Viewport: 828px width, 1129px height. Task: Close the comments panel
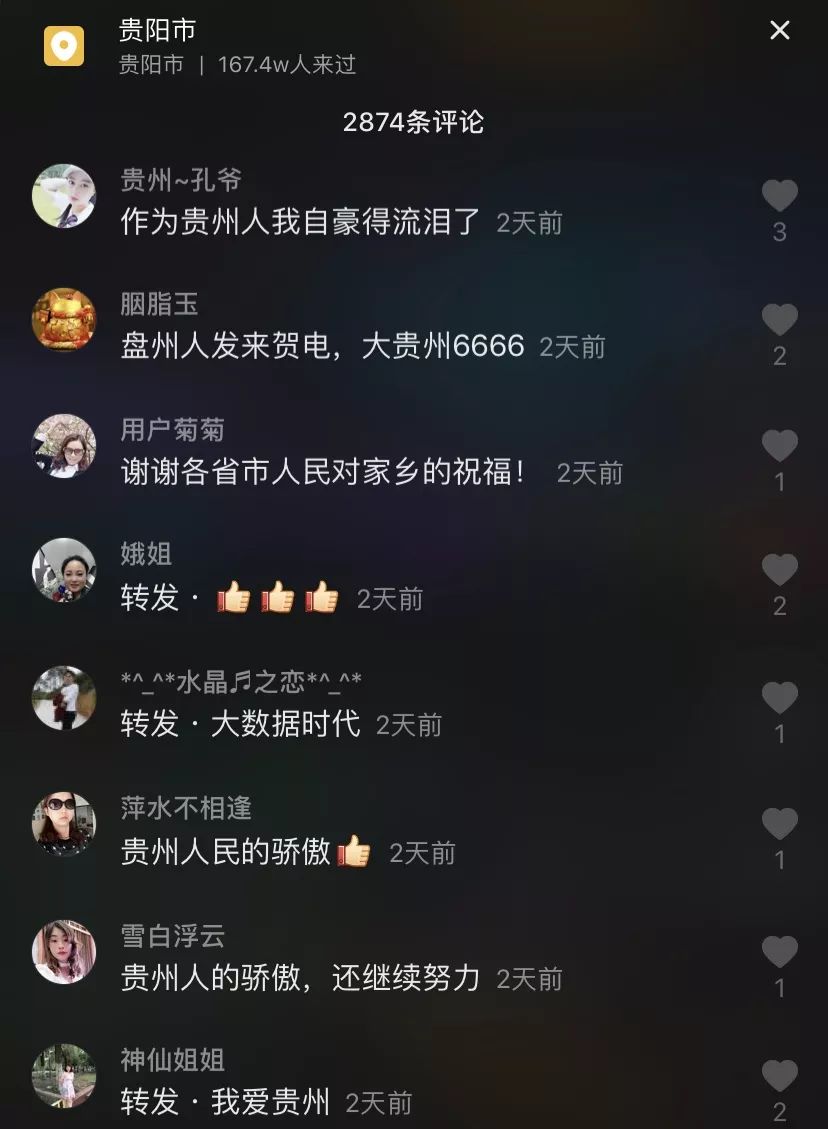[x=779, y=31]
